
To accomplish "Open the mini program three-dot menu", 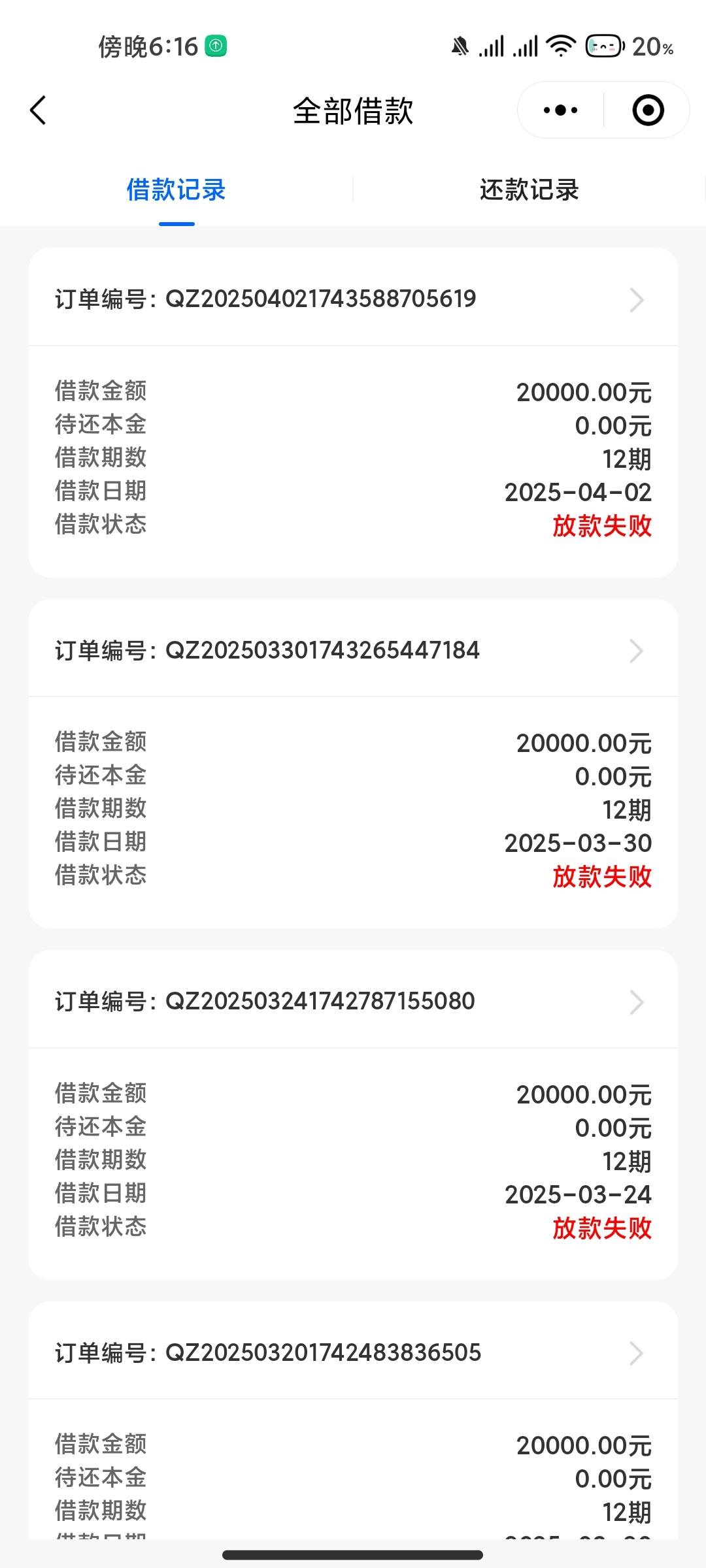I will tap(560, 110).
